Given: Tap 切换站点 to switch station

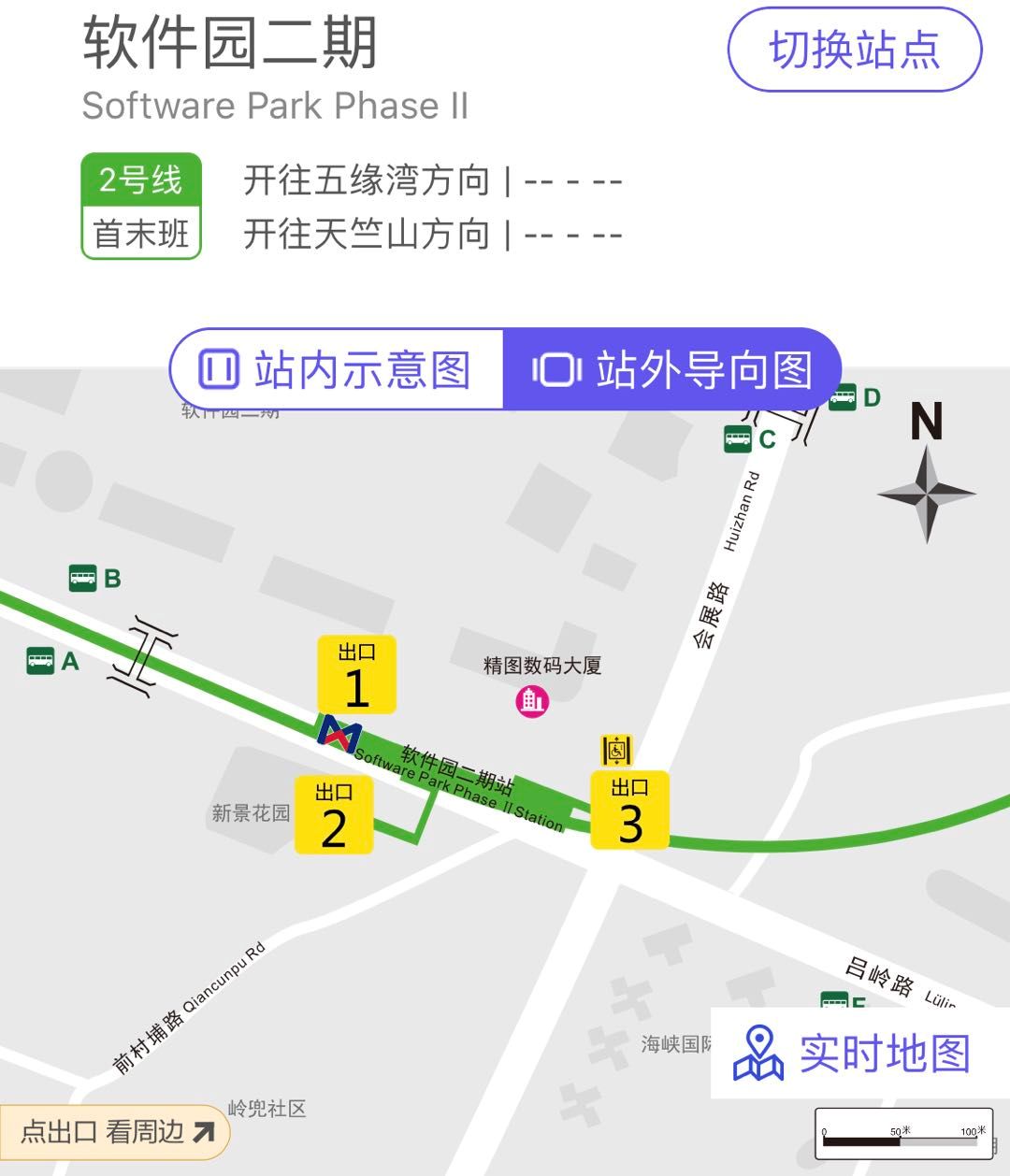Looking at the screenshot, I should tap(854, 50).
